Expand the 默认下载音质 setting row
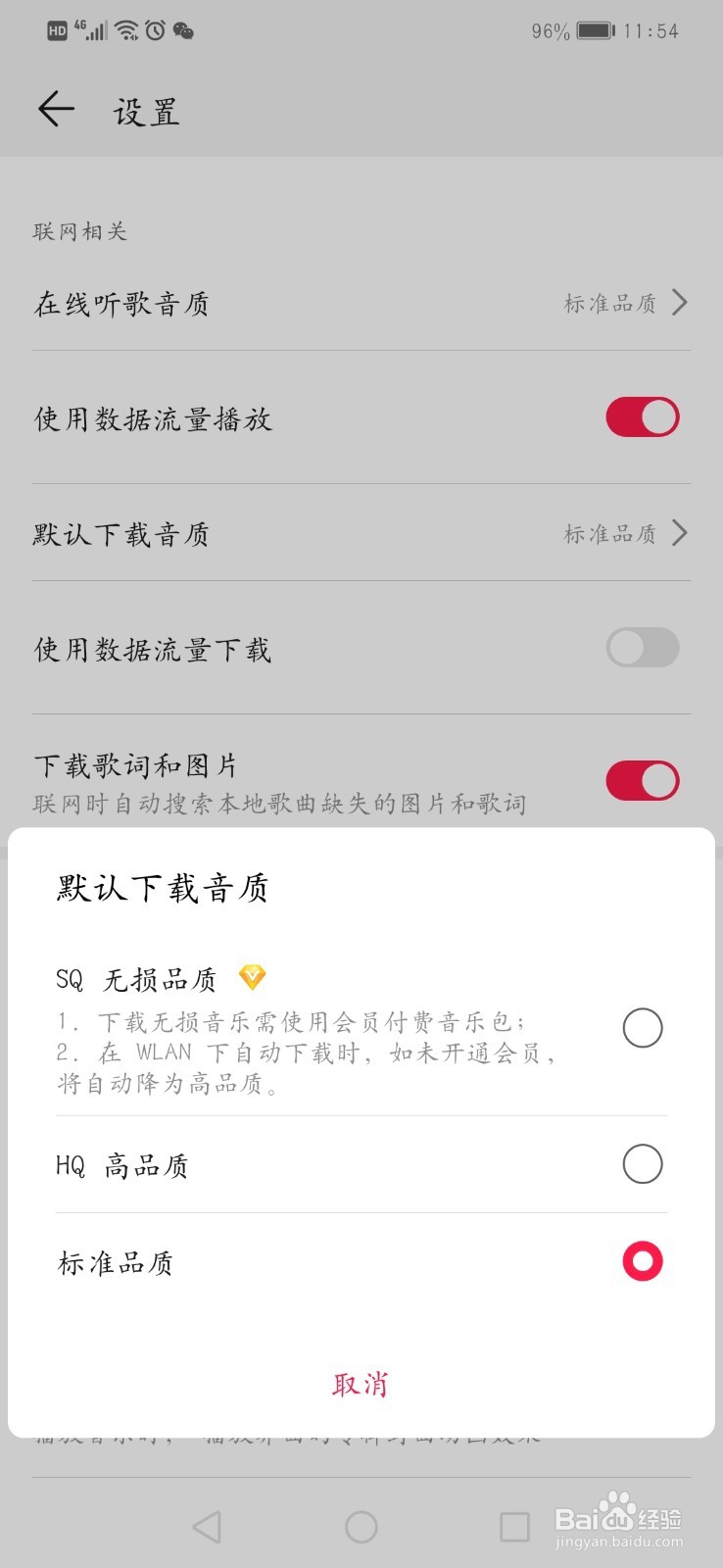 361,534
